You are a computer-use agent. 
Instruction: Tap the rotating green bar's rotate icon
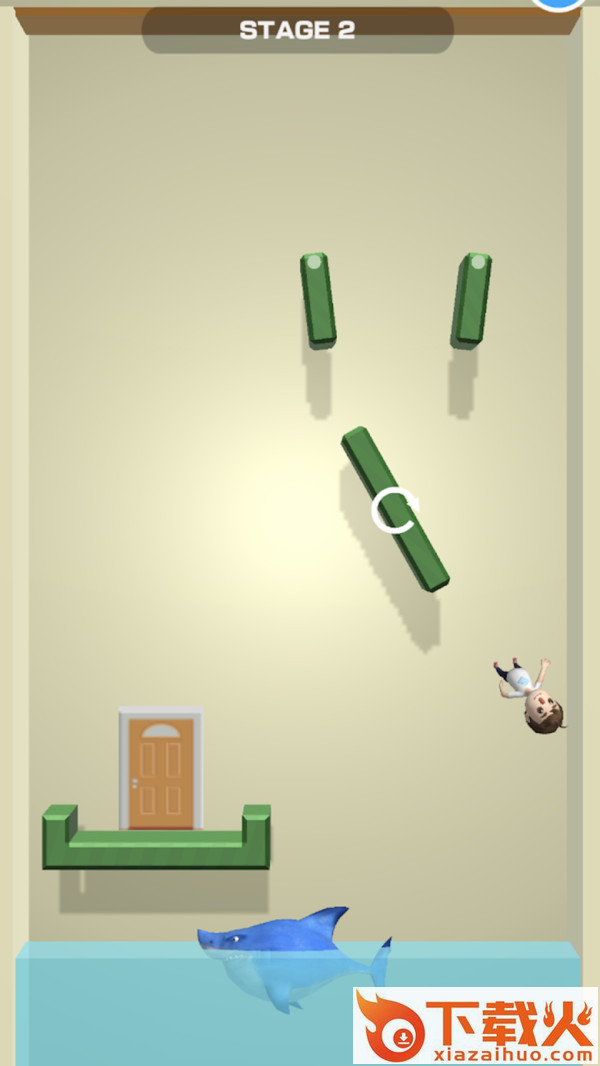[x=395, y=510]
